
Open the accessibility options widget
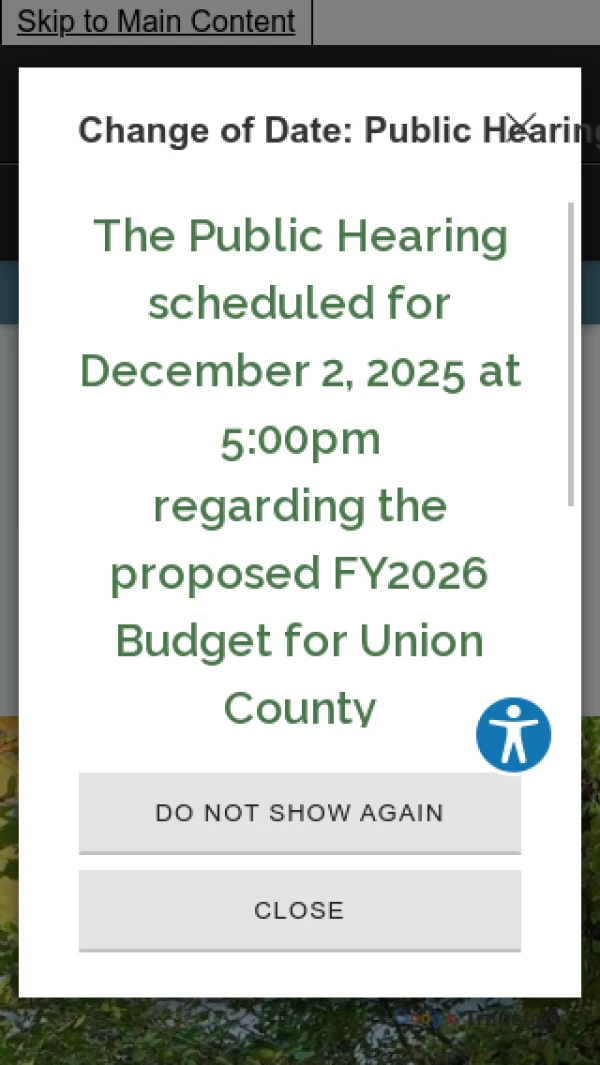click(513, 735)
